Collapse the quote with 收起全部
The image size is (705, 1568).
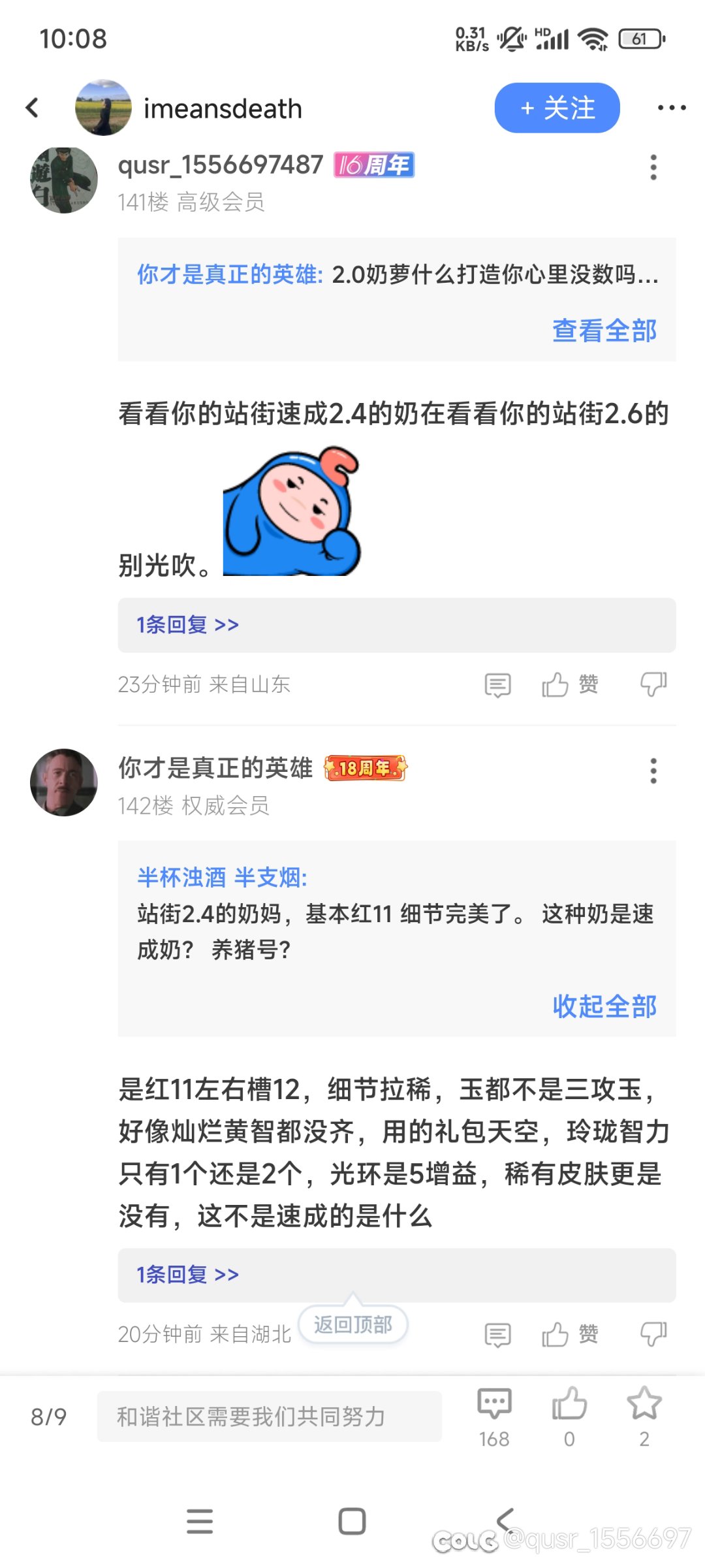click(604, 1006)
